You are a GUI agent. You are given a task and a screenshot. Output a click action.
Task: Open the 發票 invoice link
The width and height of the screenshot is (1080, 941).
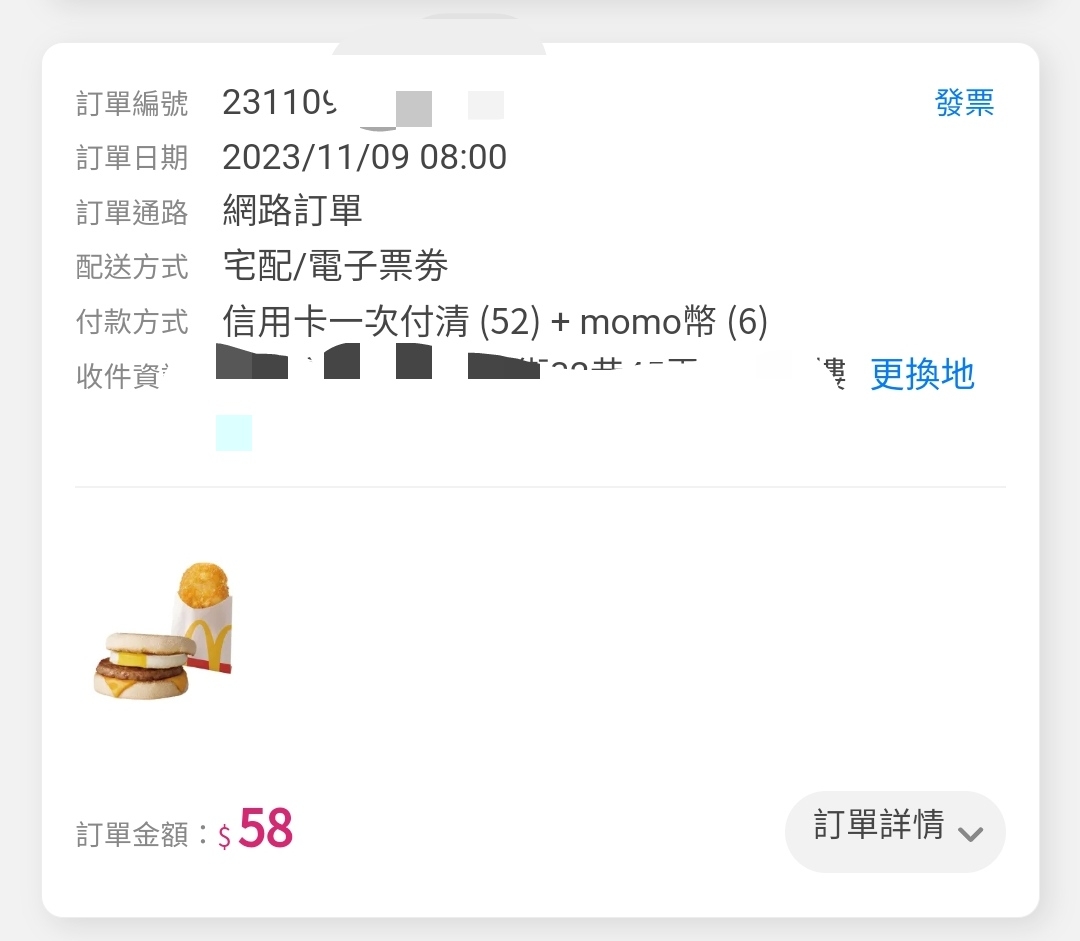[x=964, y=102]
